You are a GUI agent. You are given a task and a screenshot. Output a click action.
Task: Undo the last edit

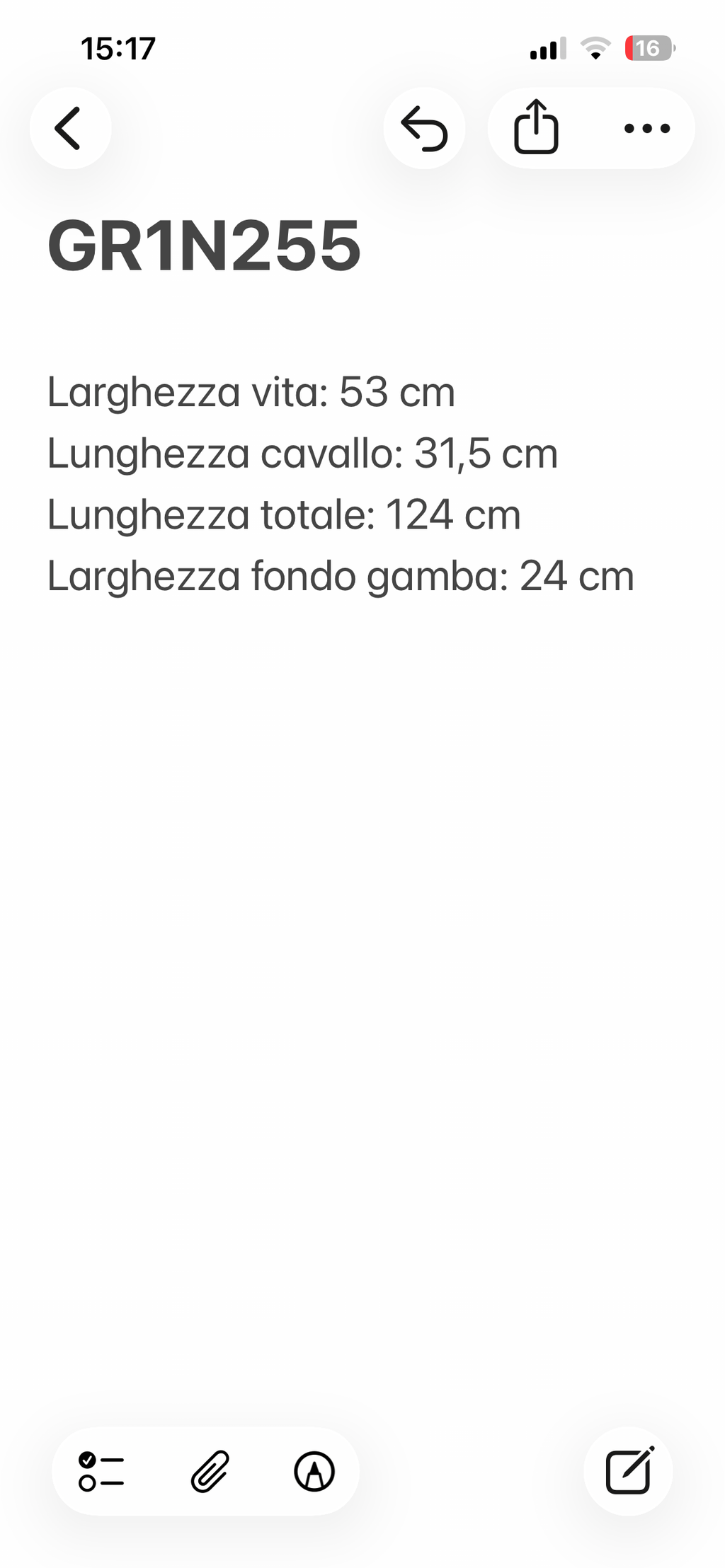click(x=424, y=128)
